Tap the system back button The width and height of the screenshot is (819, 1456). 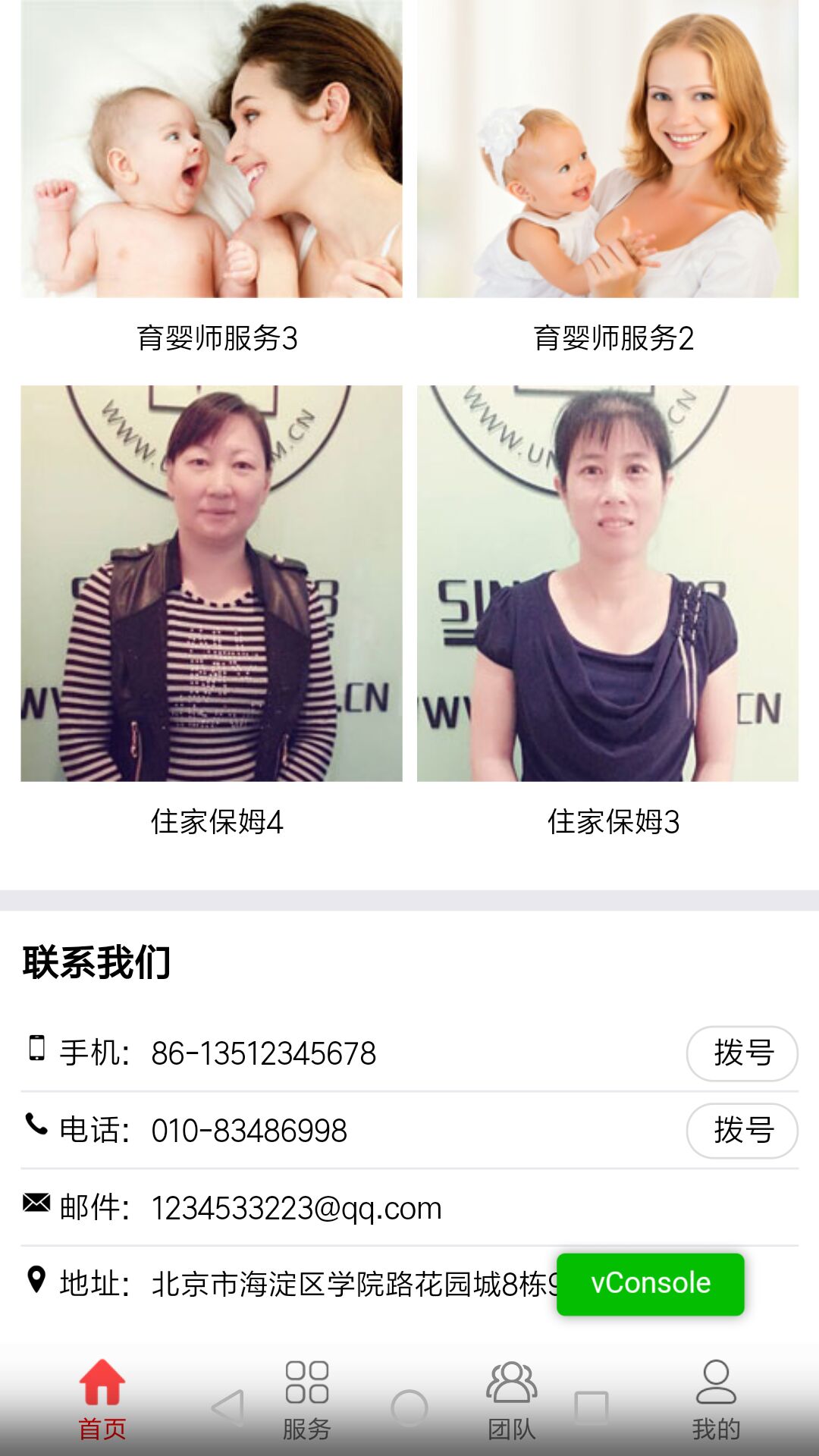pos(227,1408)
